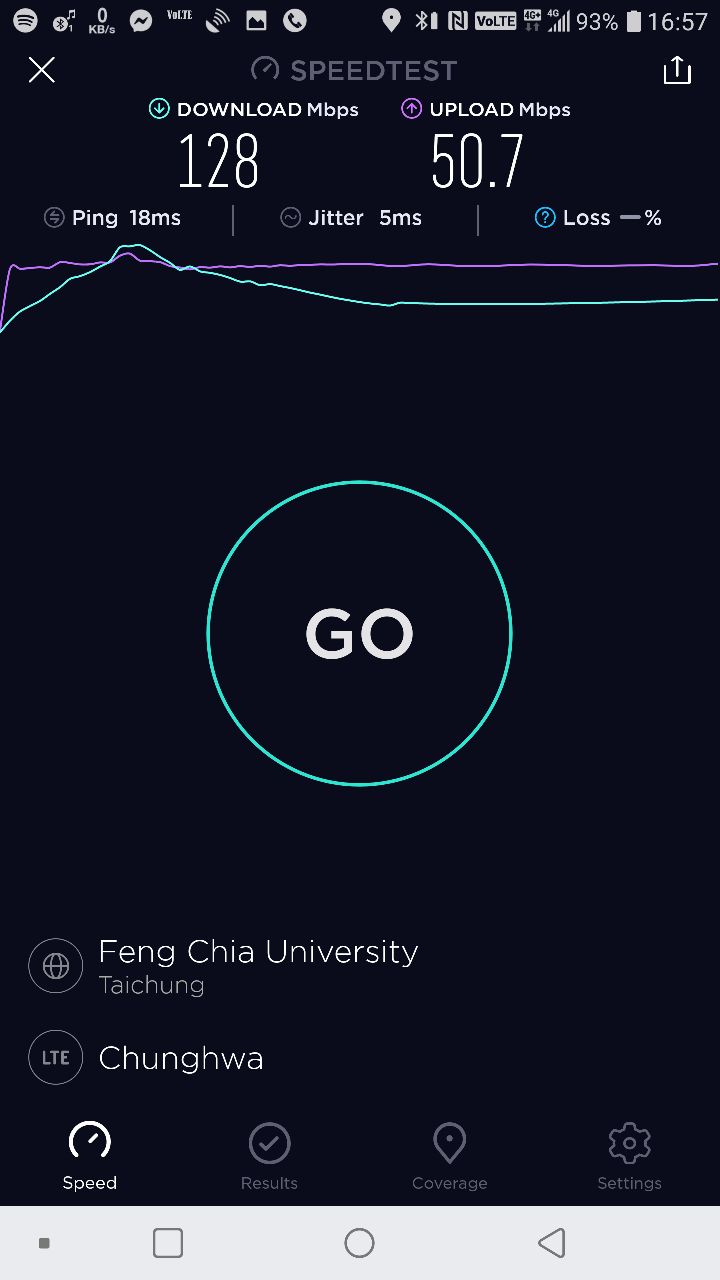The height and width of the screenshot is (1280, 720).
Task: Close the speed test results
Action: coord(41,70)
